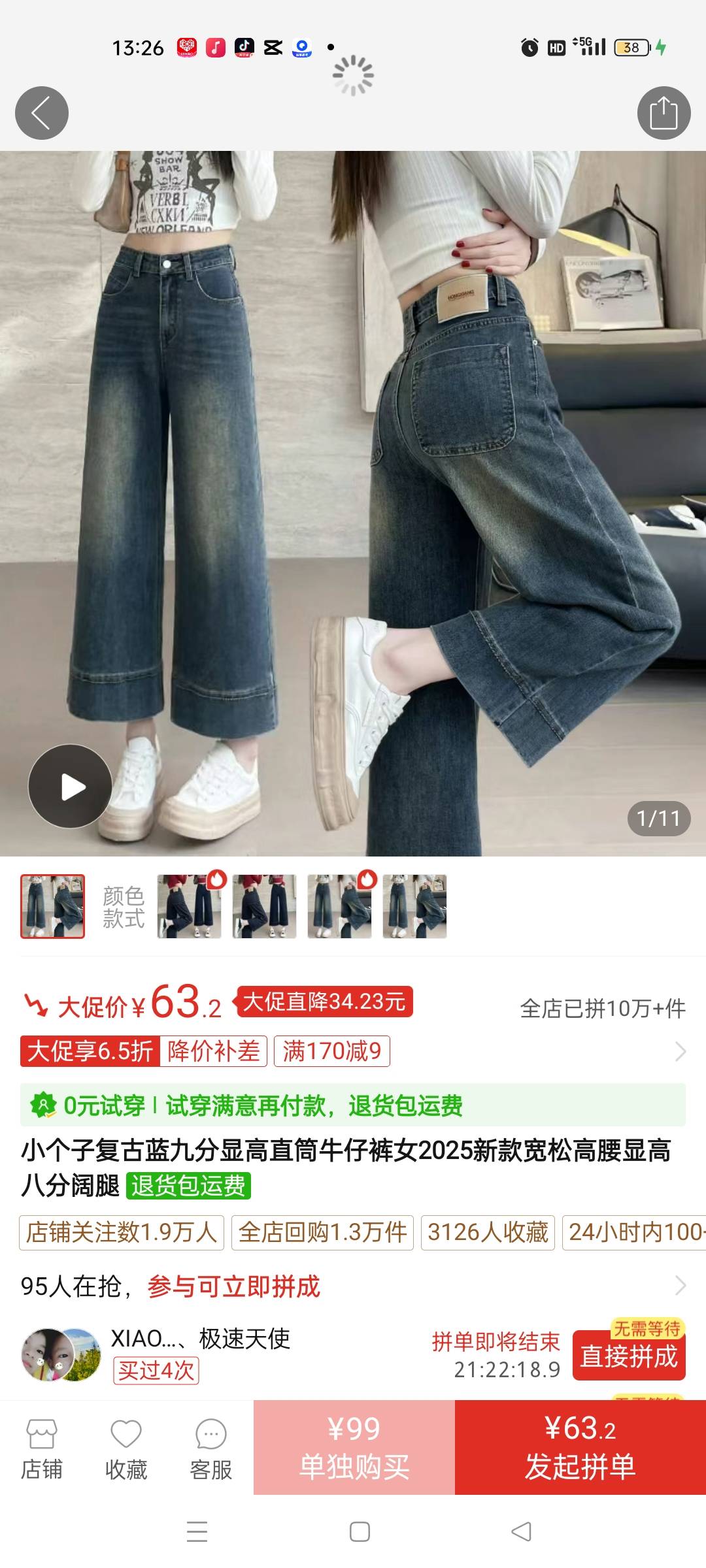
Task: Tap 直接拼成 to join the group order
Action: 629,1357
